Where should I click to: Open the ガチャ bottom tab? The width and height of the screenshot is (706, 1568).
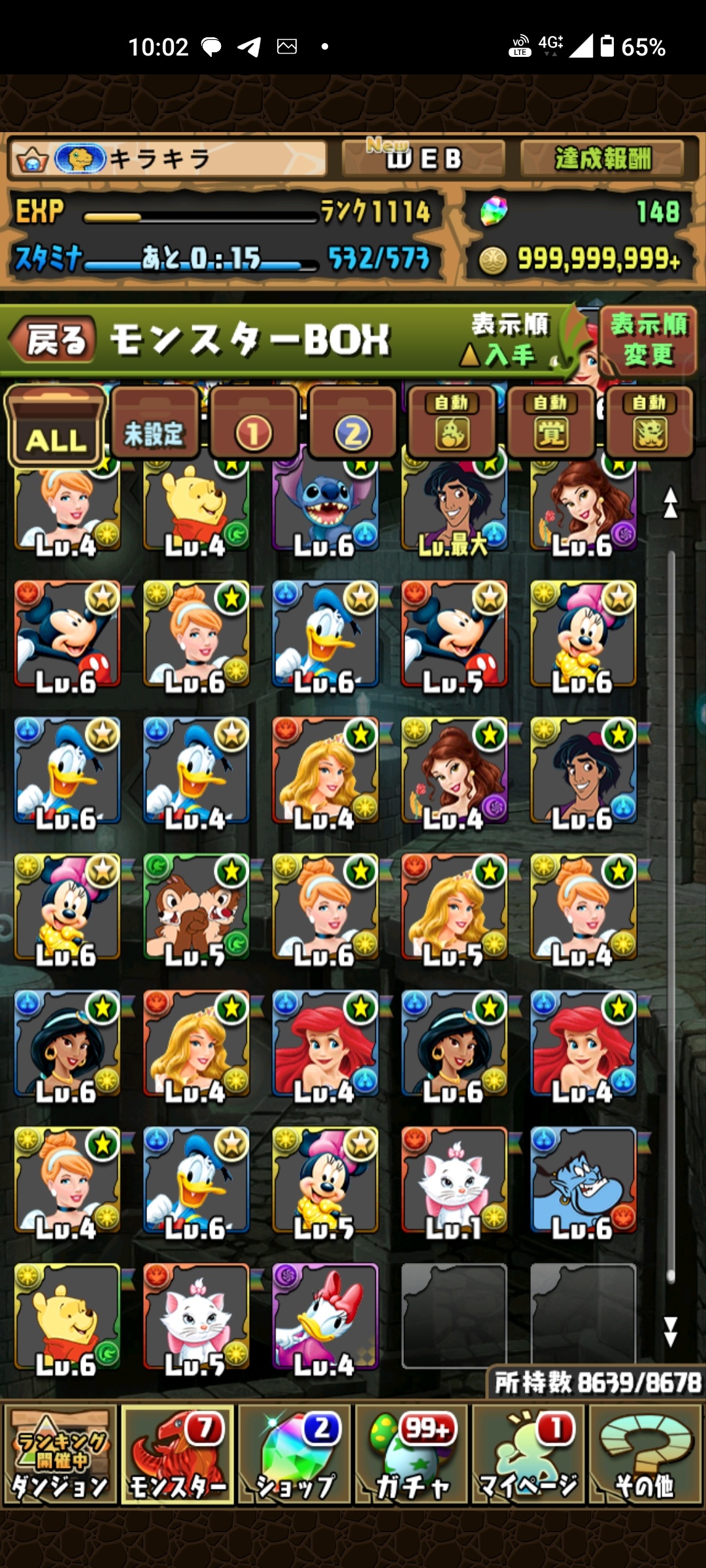pos(412,1456)
